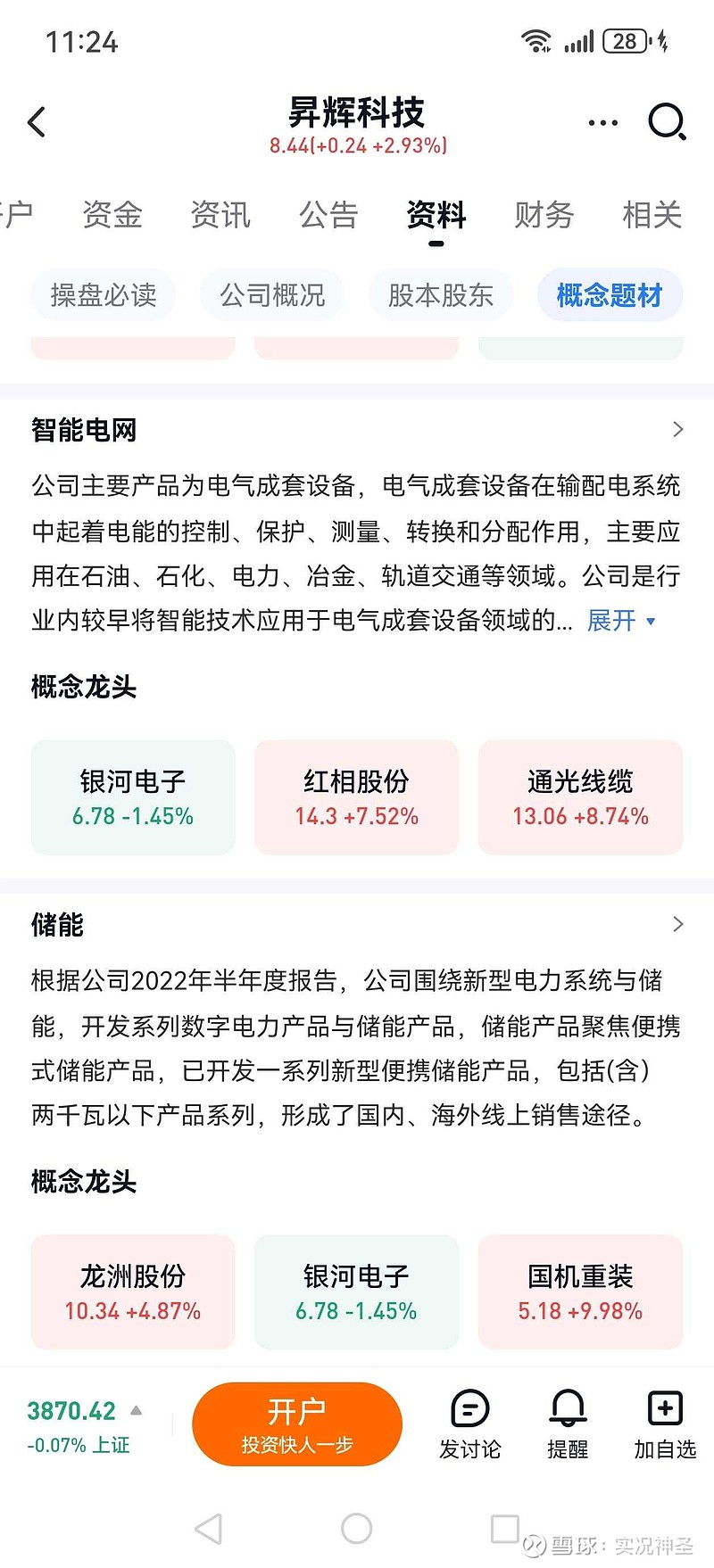The image size is (714, 1568).
Task: Select the 股本股东 sub-tab
Action: (441, 295)
